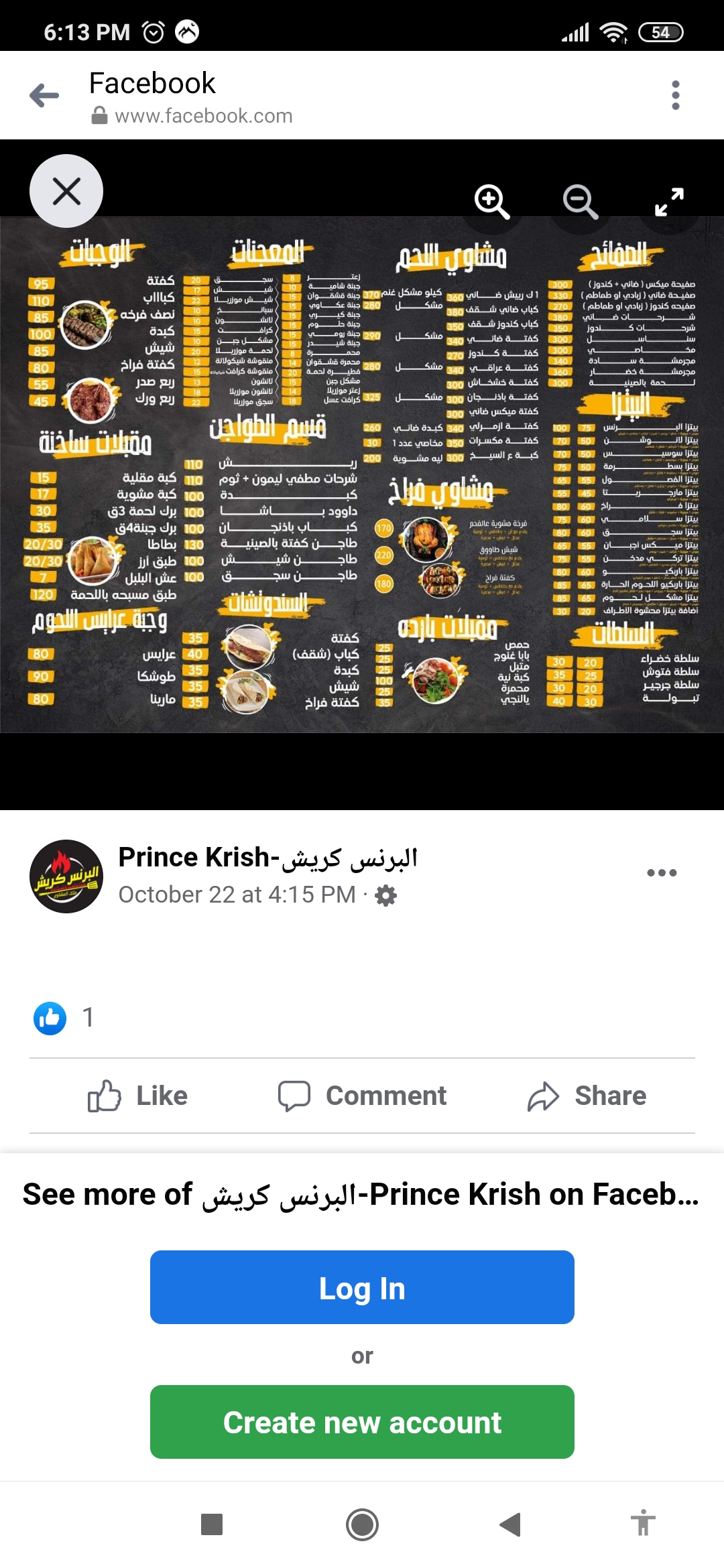This screenshot has width=724, height=1568.
Task: Go to the home screen
Action: pyautogui.click(x=362, y=1524)
